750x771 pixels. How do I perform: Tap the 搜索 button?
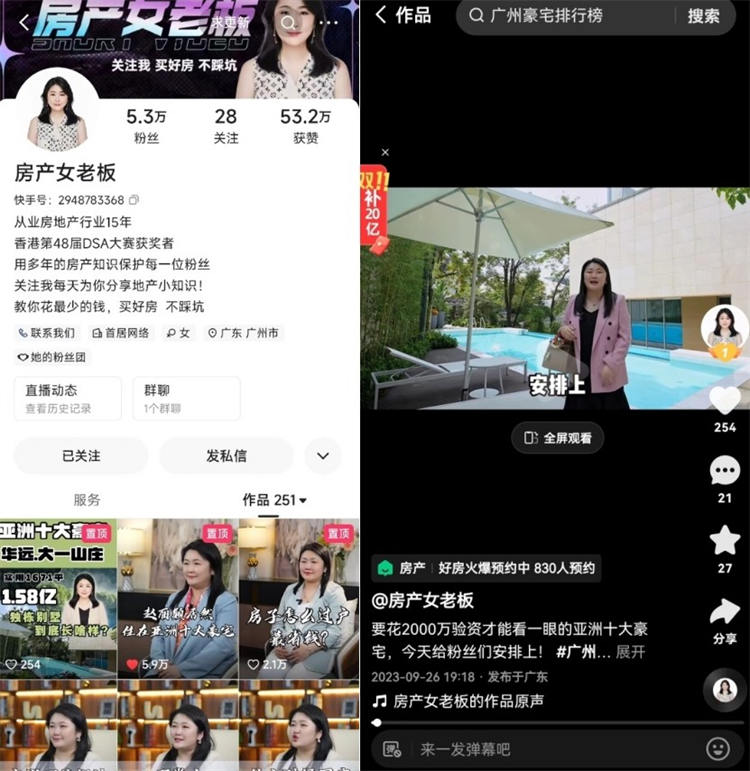(703, 16)
